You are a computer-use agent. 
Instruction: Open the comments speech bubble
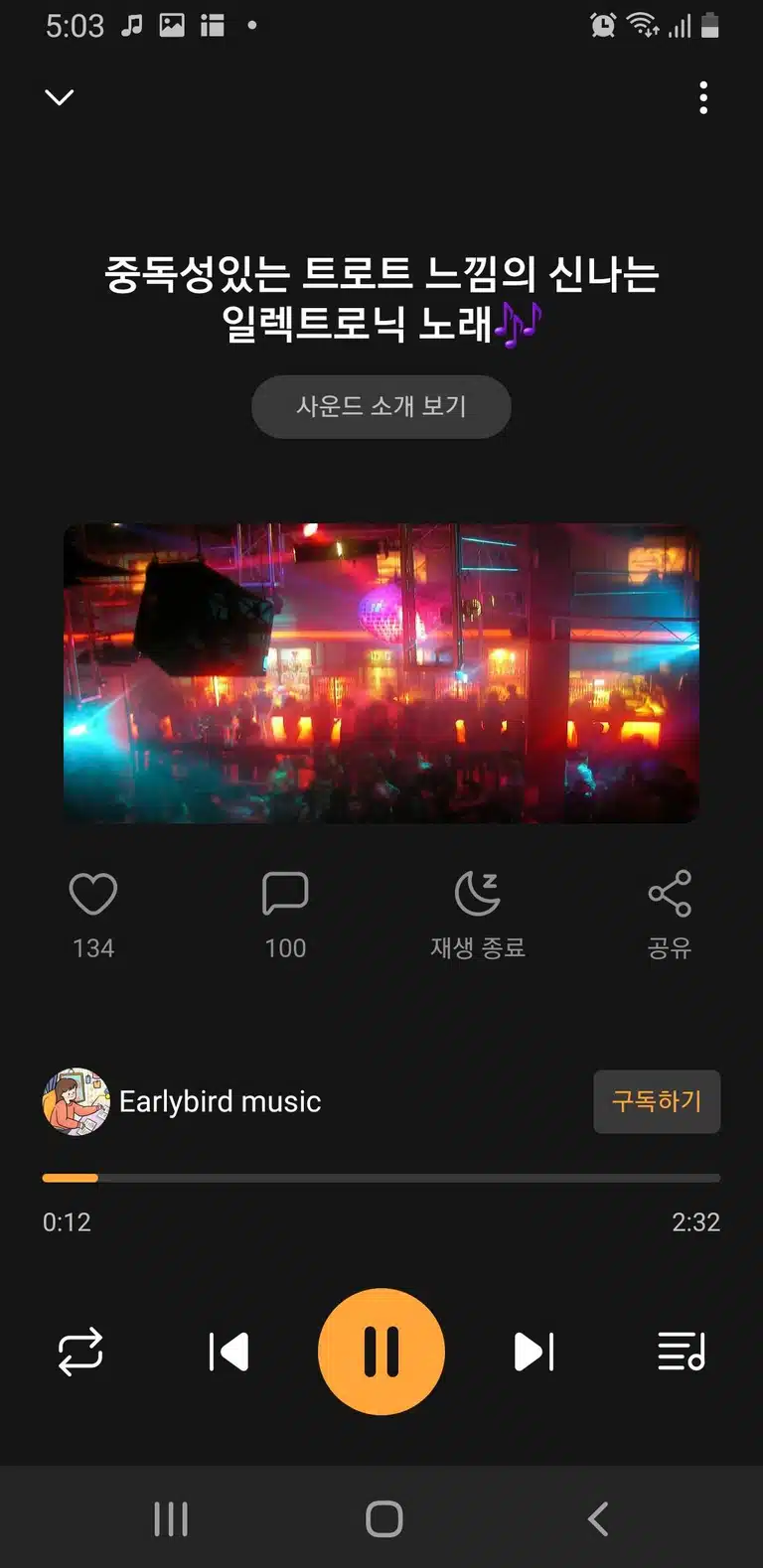[x=285, y=894]
